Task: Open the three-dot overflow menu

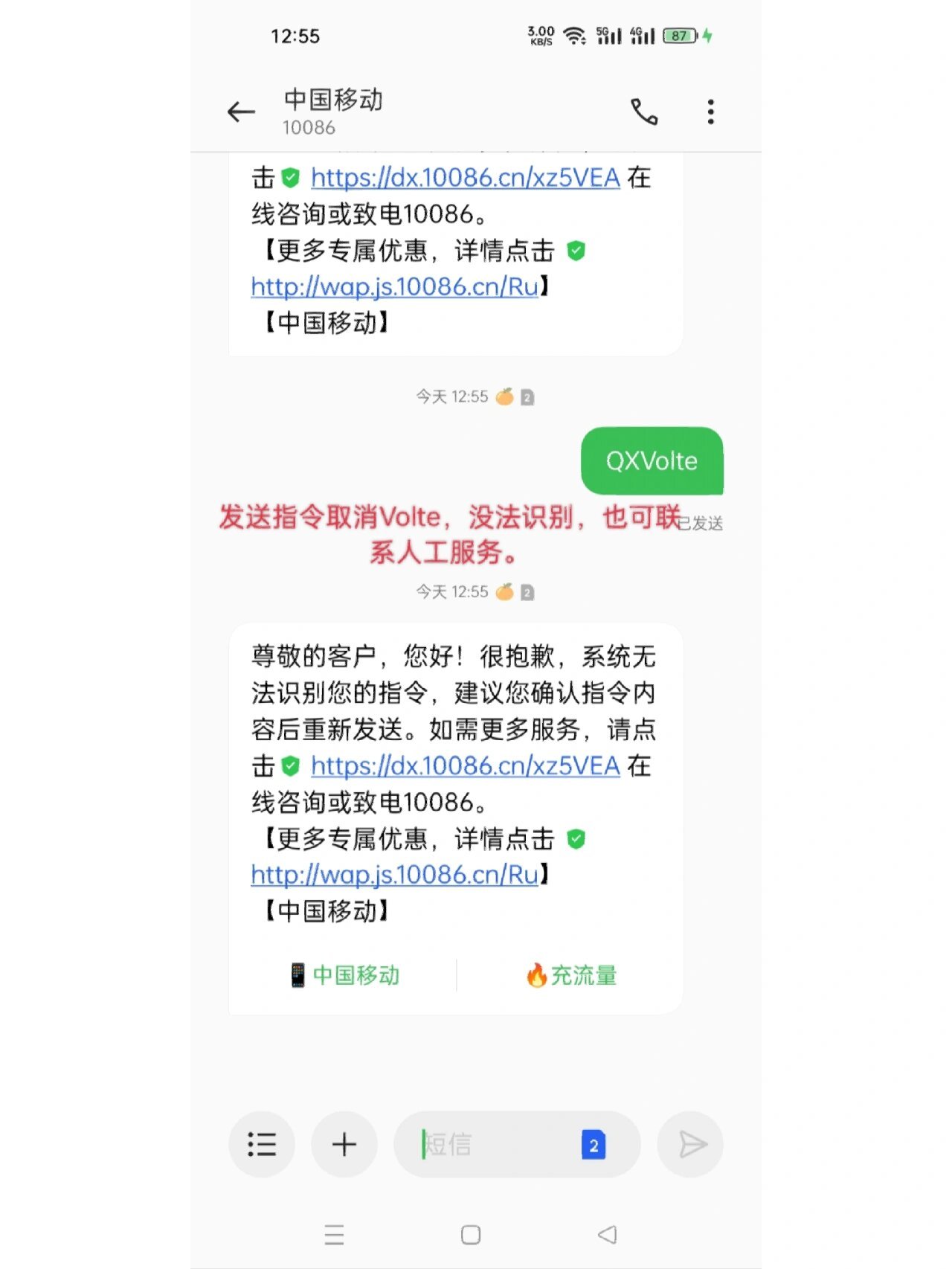Action: [710, 112]
